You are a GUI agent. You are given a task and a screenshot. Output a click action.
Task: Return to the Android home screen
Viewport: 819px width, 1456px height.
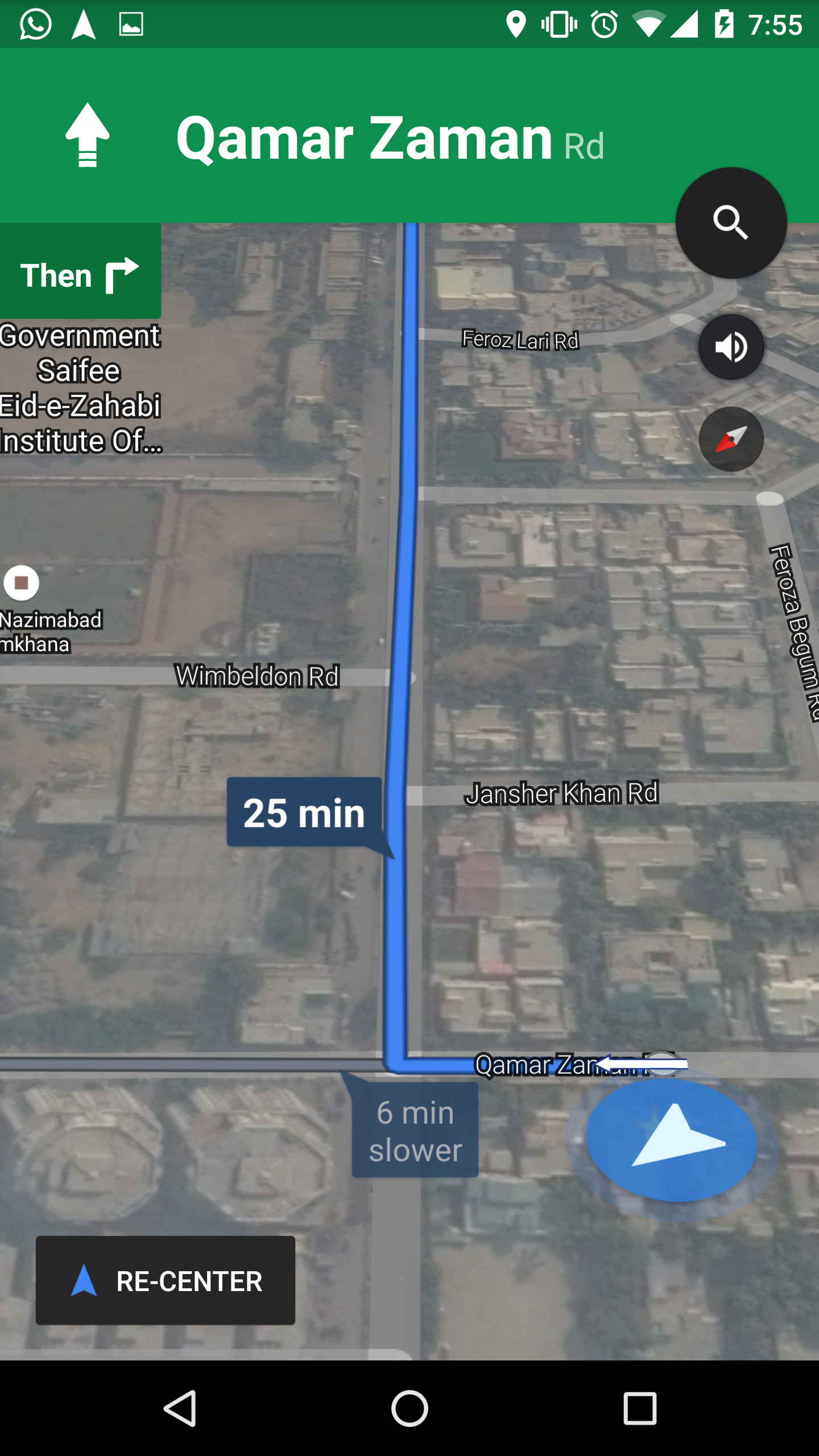(409, 1409)
